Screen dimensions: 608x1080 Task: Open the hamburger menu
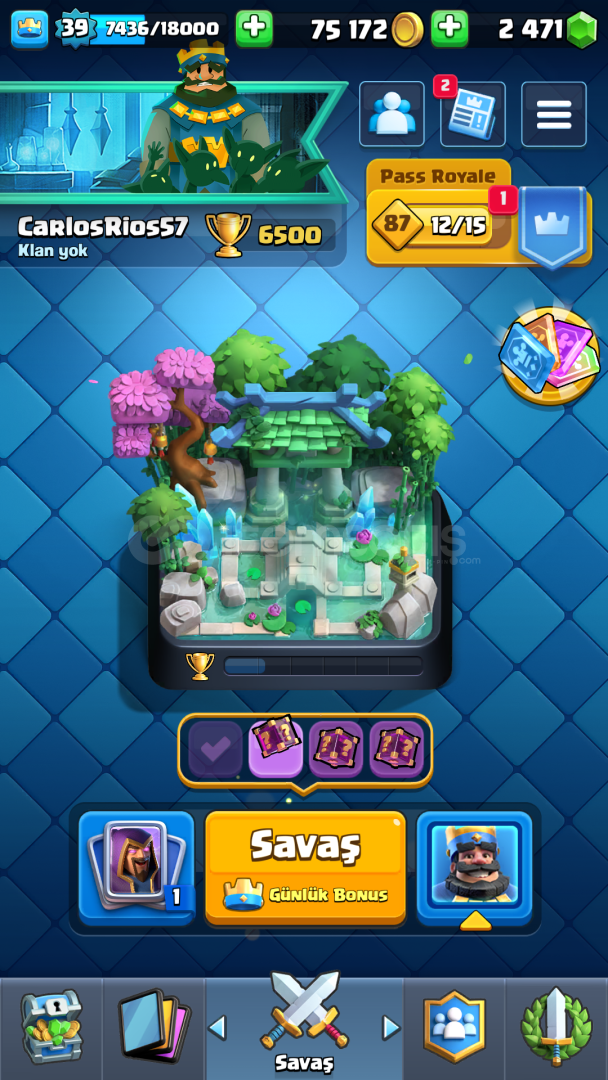tap(554, 114)
